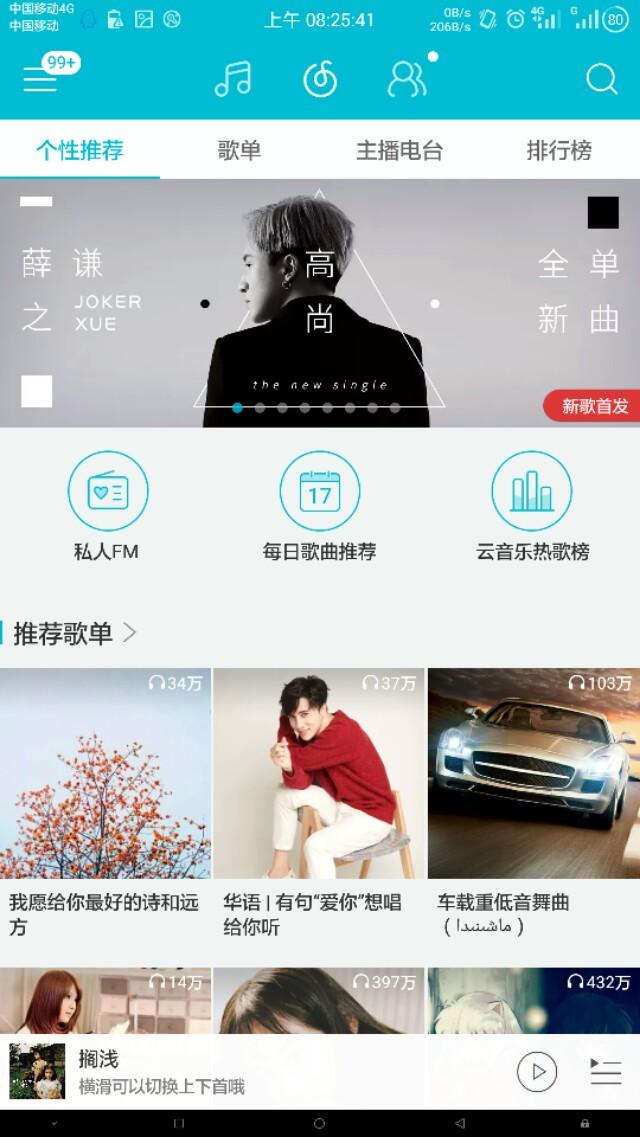The image size is (640, 1137).
Task: Expand the 推荐歌单 section
Action: (75, 633)
